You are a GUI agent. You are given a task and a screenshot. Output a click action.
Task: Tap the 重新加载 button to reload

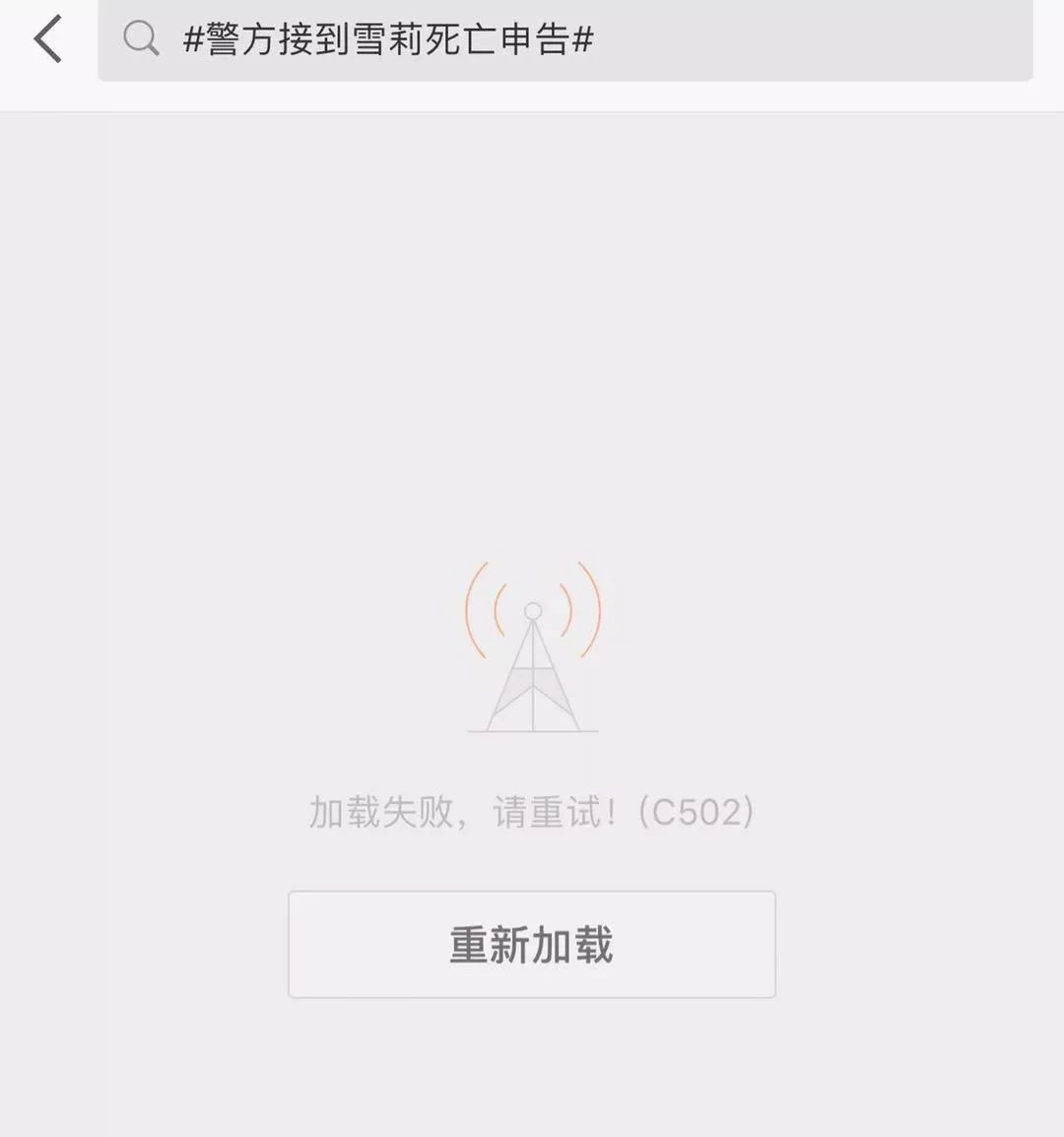coord(531,944)
